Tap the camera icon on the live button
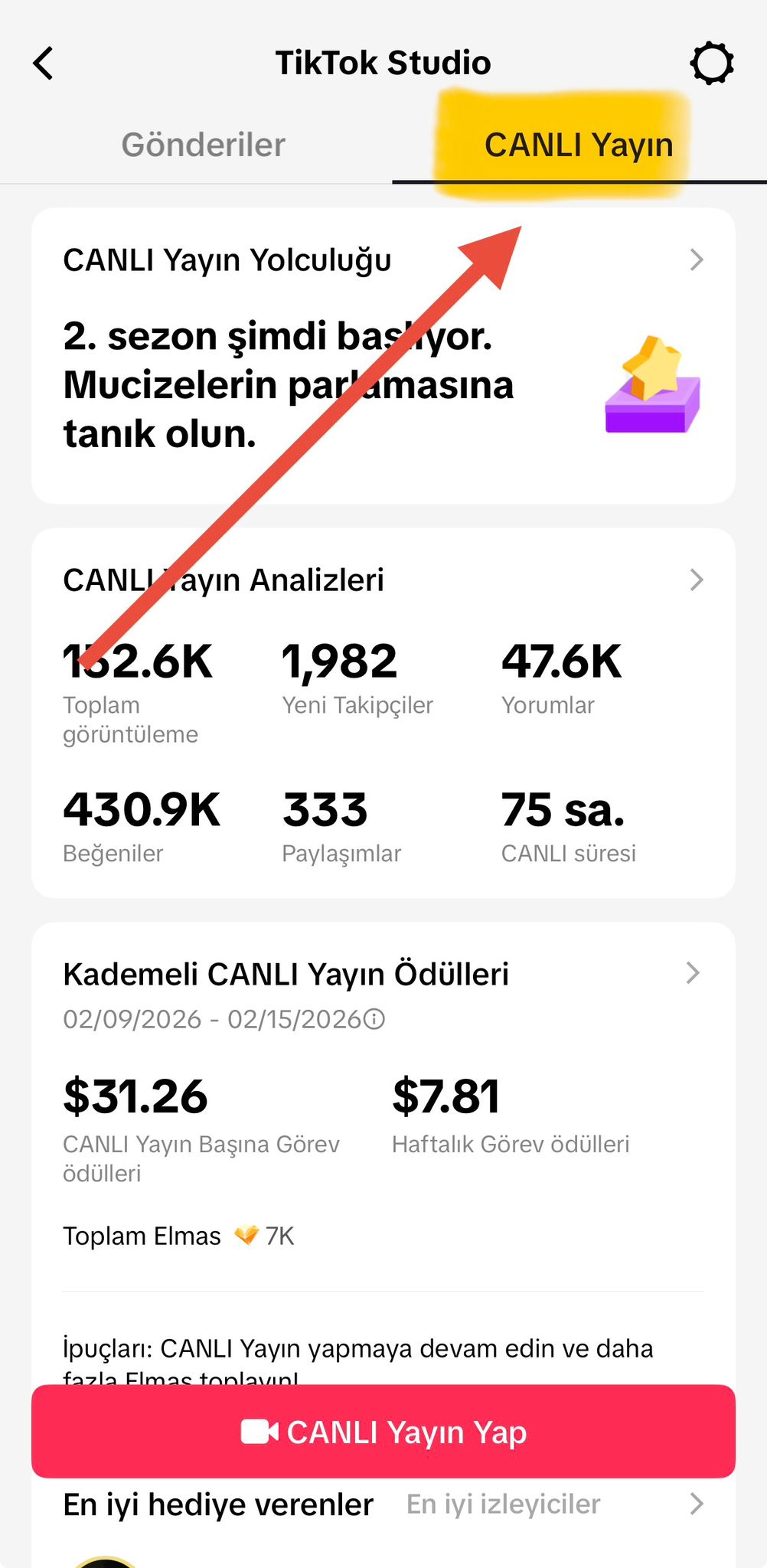The height and width of the screenshot is (1568, 767). [261, 1431]
